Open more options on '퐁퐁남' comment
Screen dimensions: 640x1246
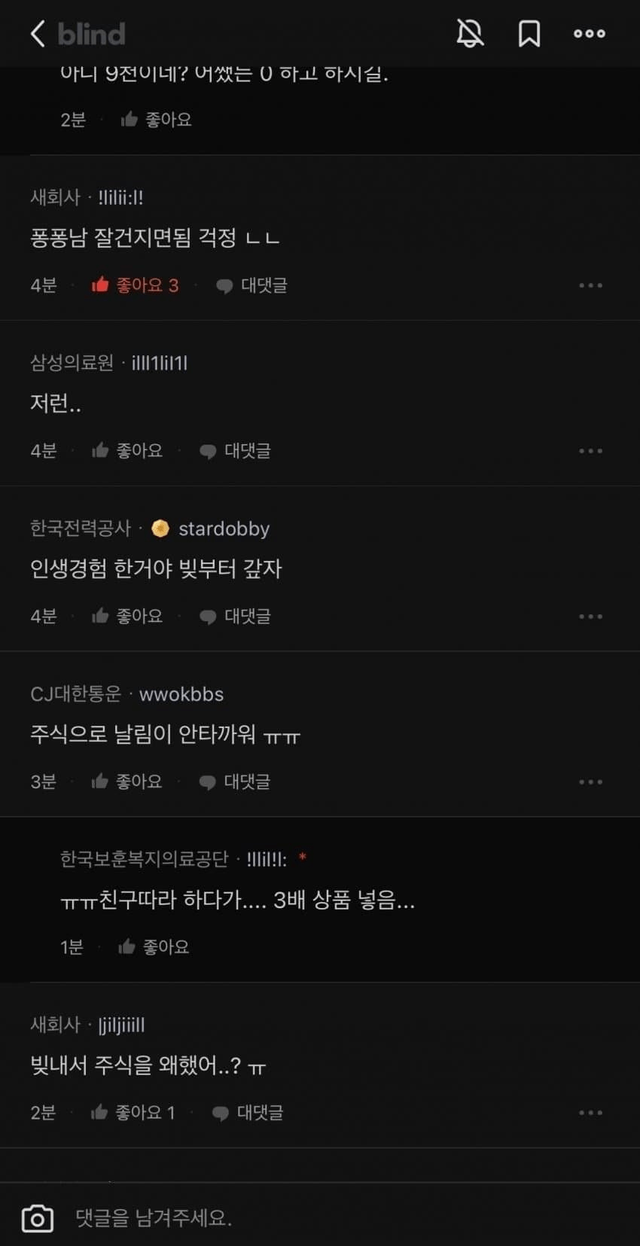(590, 285)
